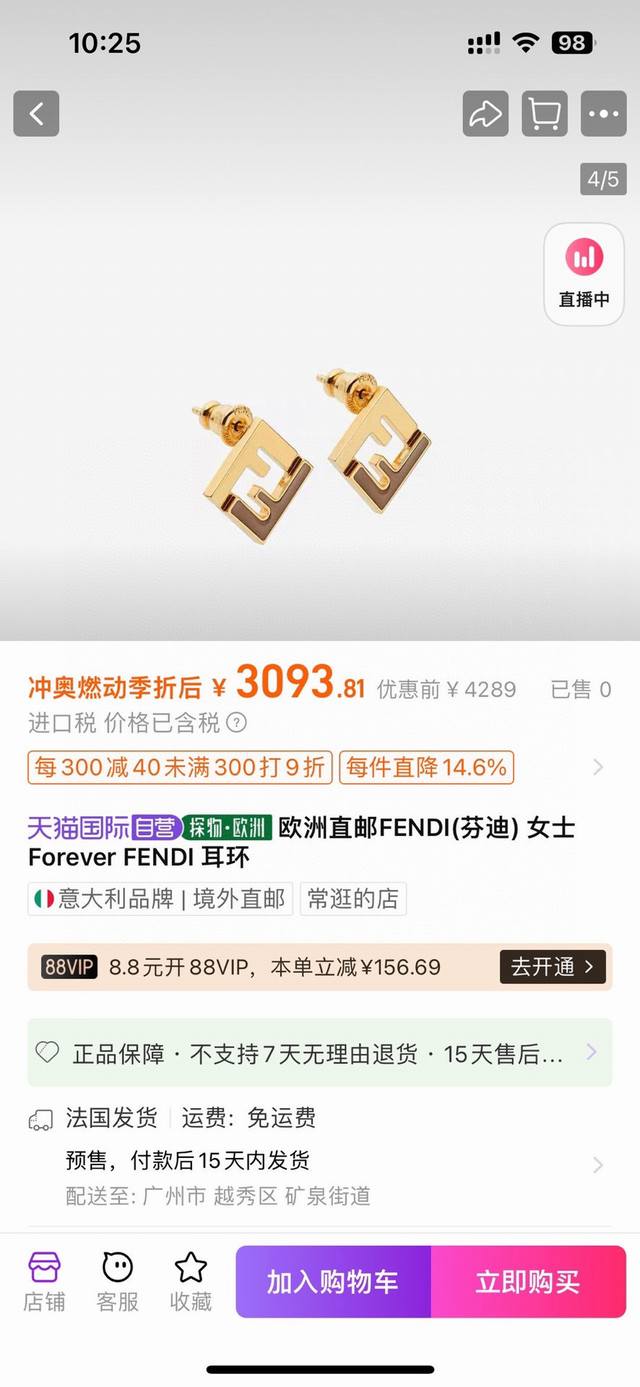Open the 直播中 live stream button
Viewport: 640px width, 1387px height.
coord(584,273)
